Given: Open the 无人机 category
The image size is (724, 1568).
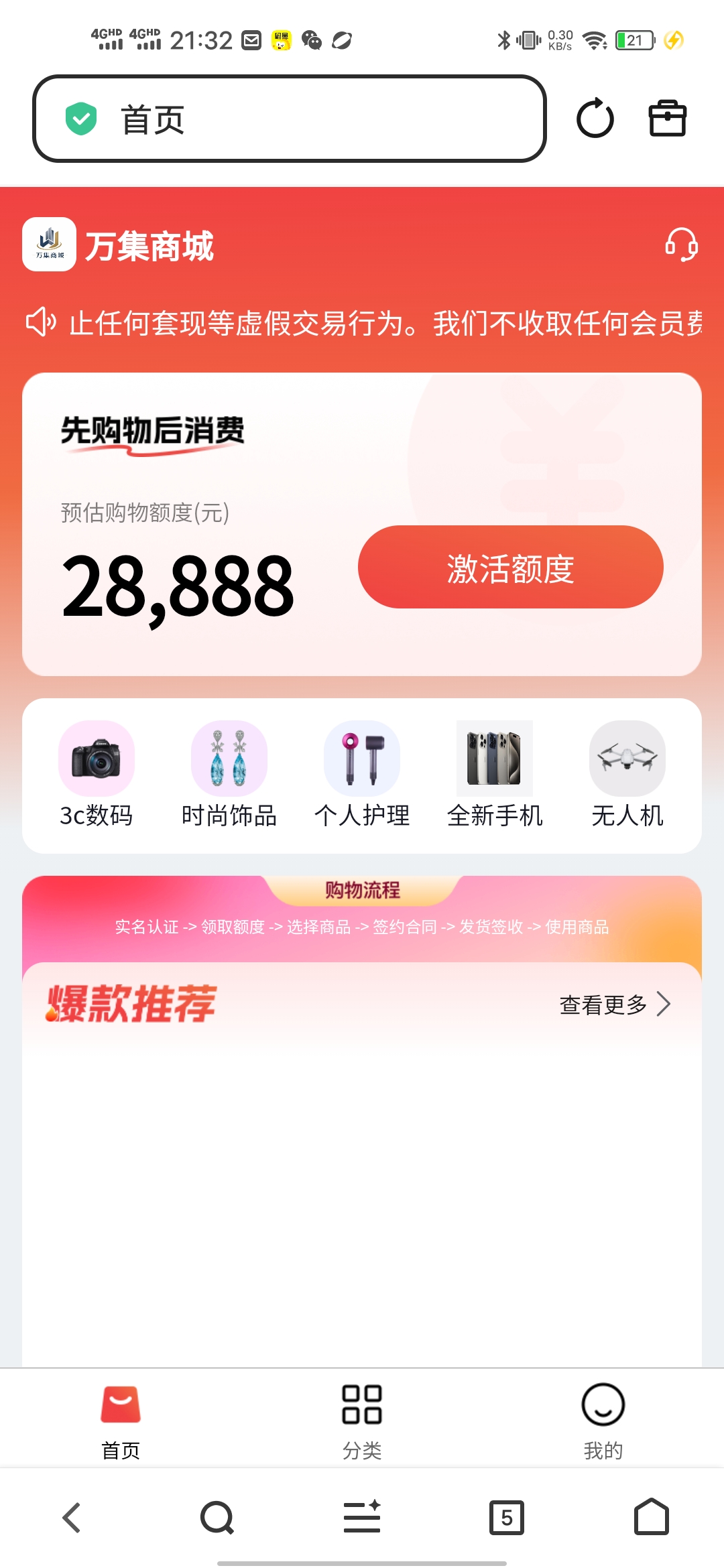Looking at the screenshot, I should coord(627,775).
